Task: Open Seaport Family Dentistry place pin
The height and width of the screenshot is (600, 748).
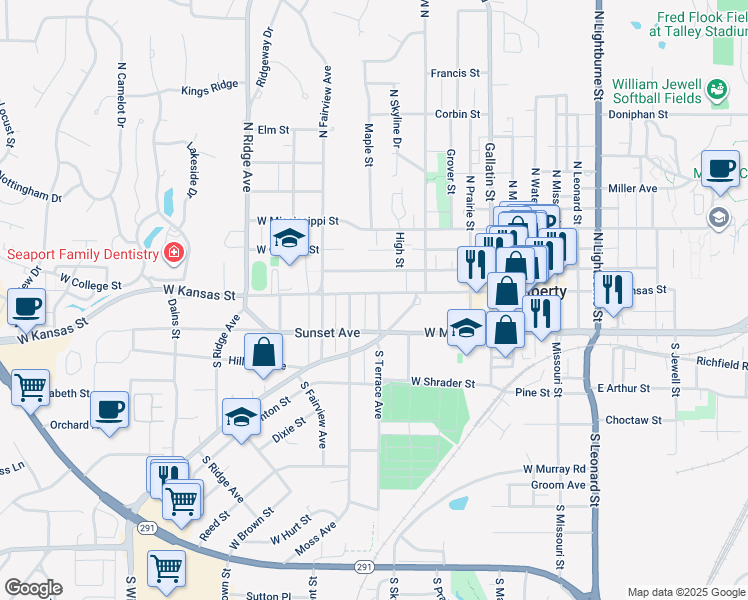Action: (174, 251)
